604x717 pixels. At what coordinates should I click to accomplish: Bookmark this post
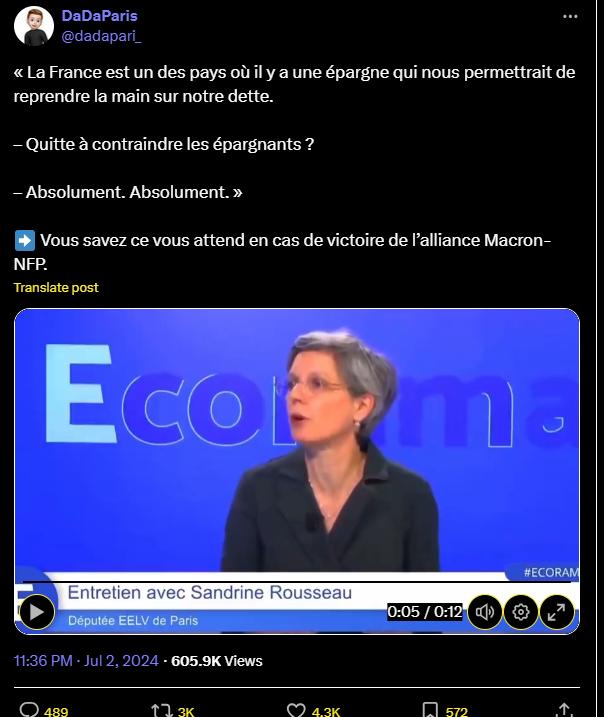click(429, 711)
